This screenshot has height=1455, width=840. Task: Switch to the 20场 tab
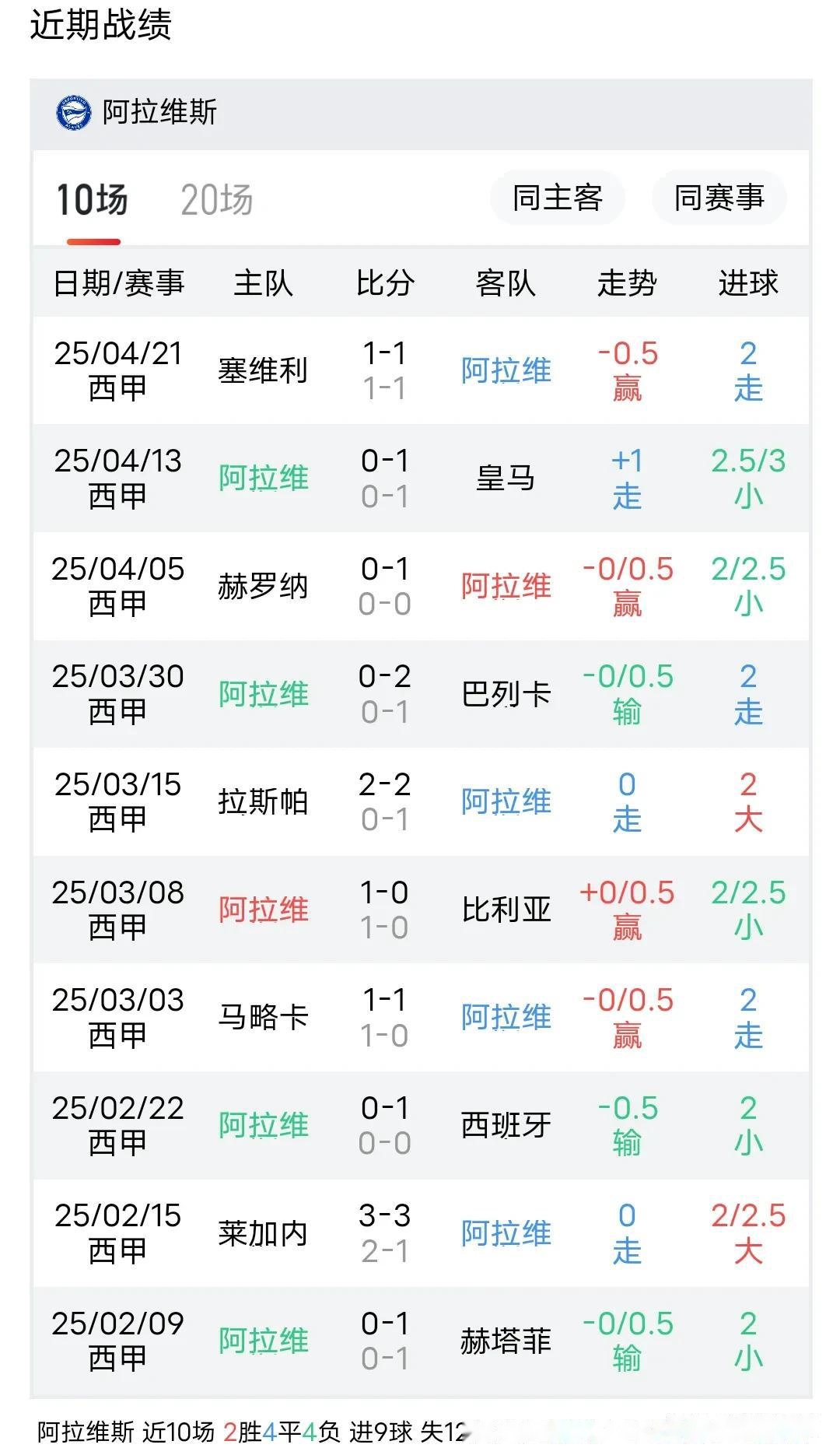[217, 199]
